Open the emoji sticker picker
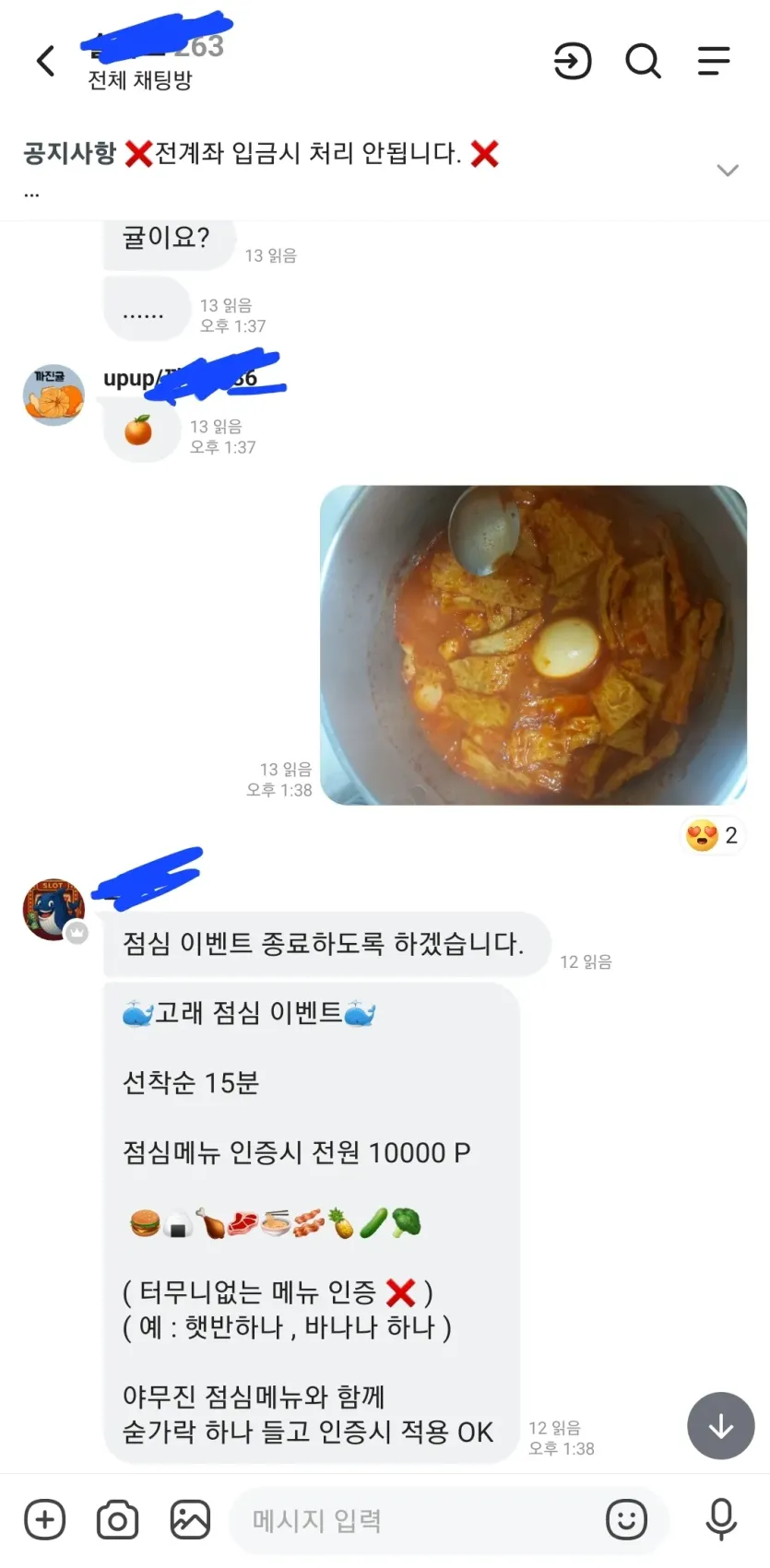770x1568 pixels. pos(626,1519)
